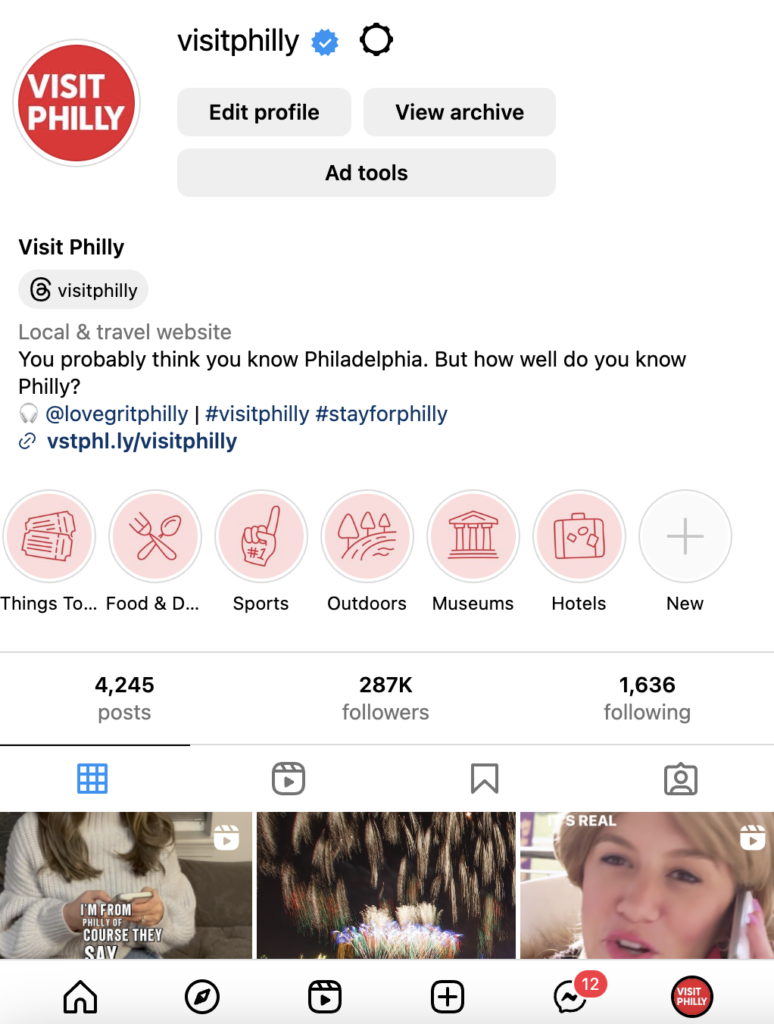Switch to the Reels tab of profile
Screen dimensions: 774x1024
(288, 779)
